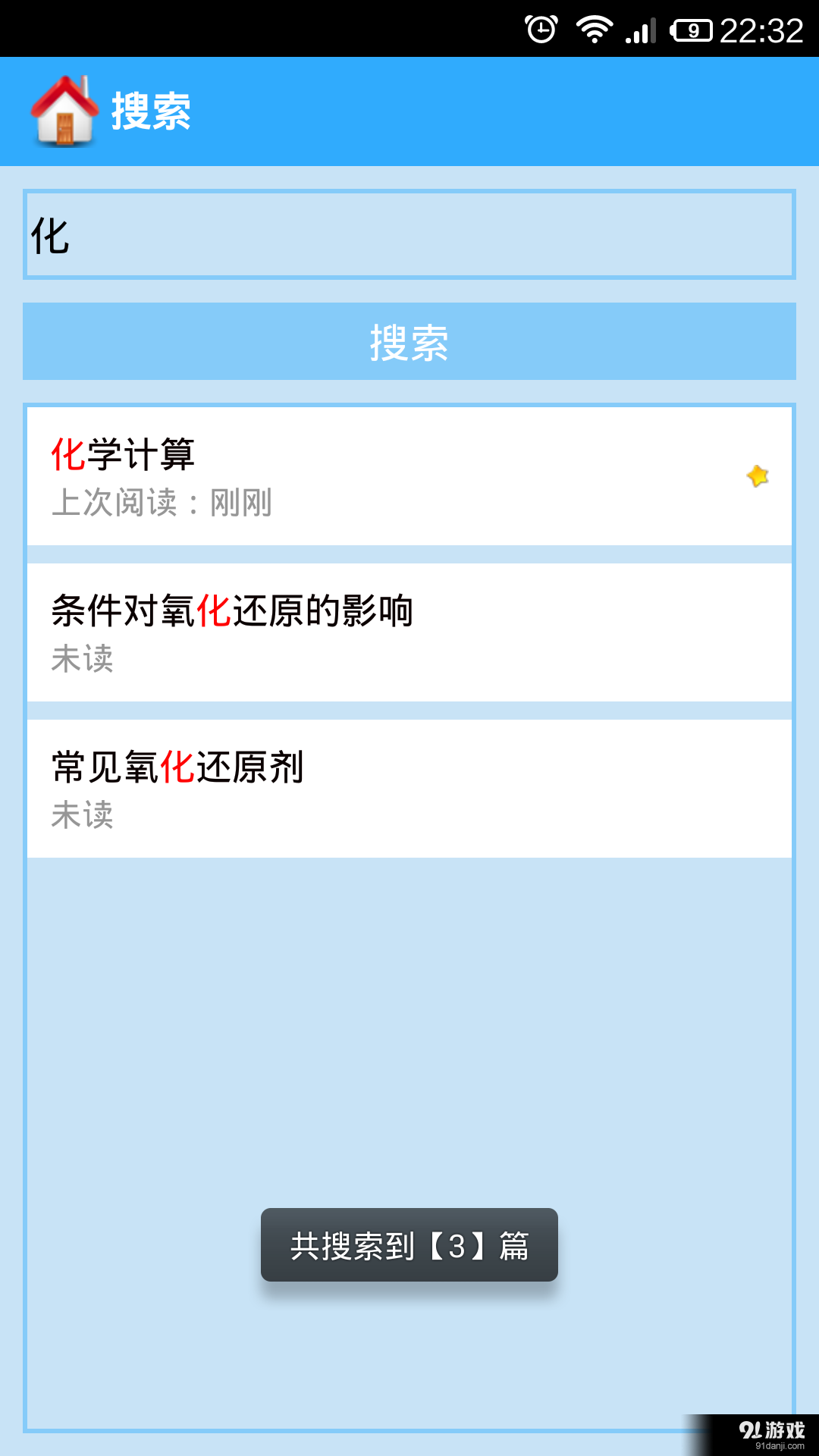Click the red house icon to return home
Screen dimensions: 819x1456
click(x=64, y=111)
